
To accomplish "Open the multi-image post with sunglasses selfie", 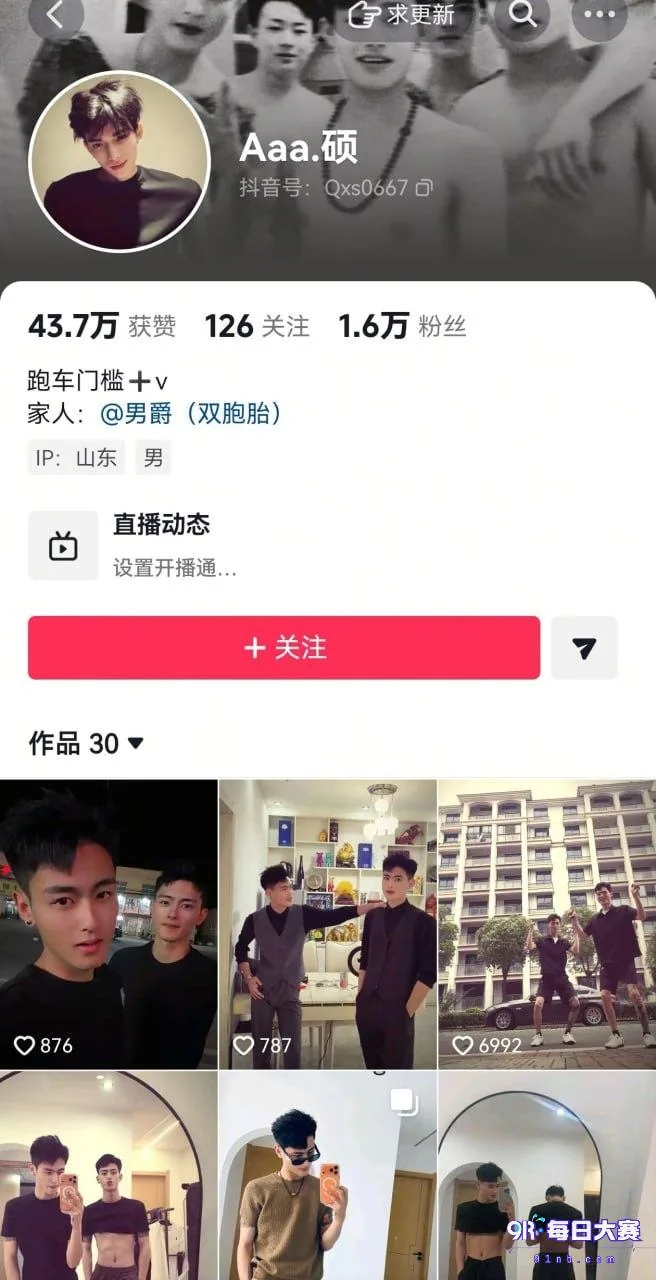I will click(x=328, y=1176).
